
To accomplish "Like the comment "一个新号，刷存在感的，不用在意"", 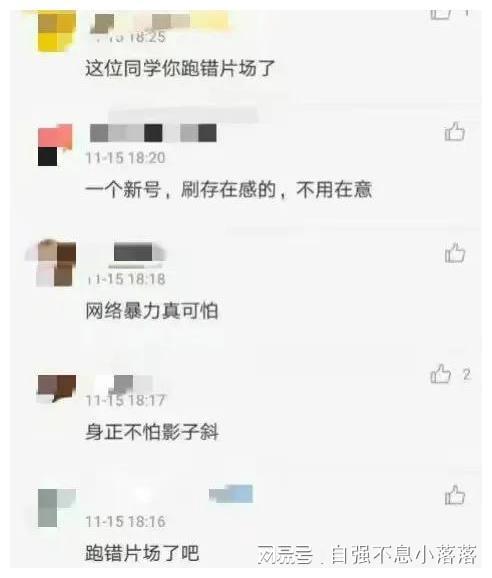I will [454, 131].
